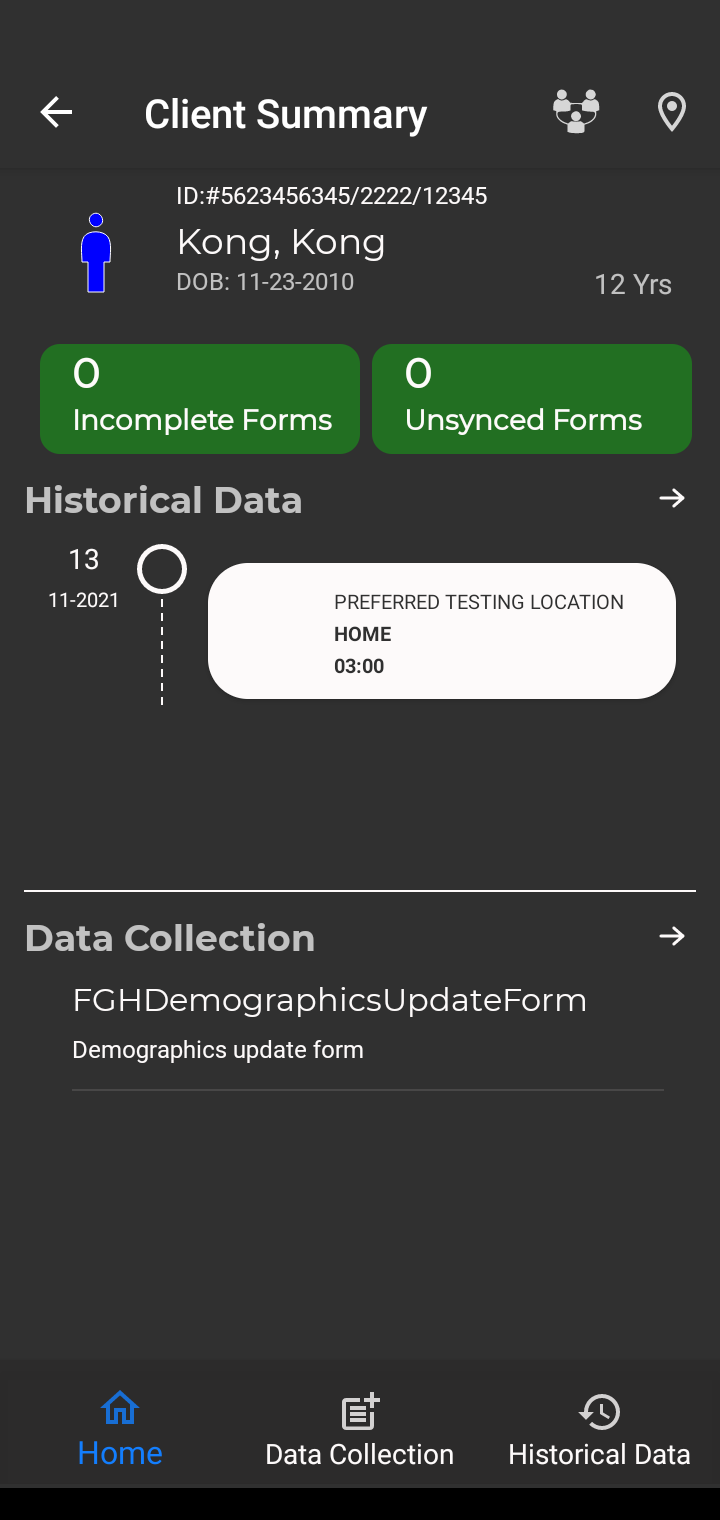Open the Unsynced Forms card
Screen dimensions: 720x1520
click(x=532, y=399)
